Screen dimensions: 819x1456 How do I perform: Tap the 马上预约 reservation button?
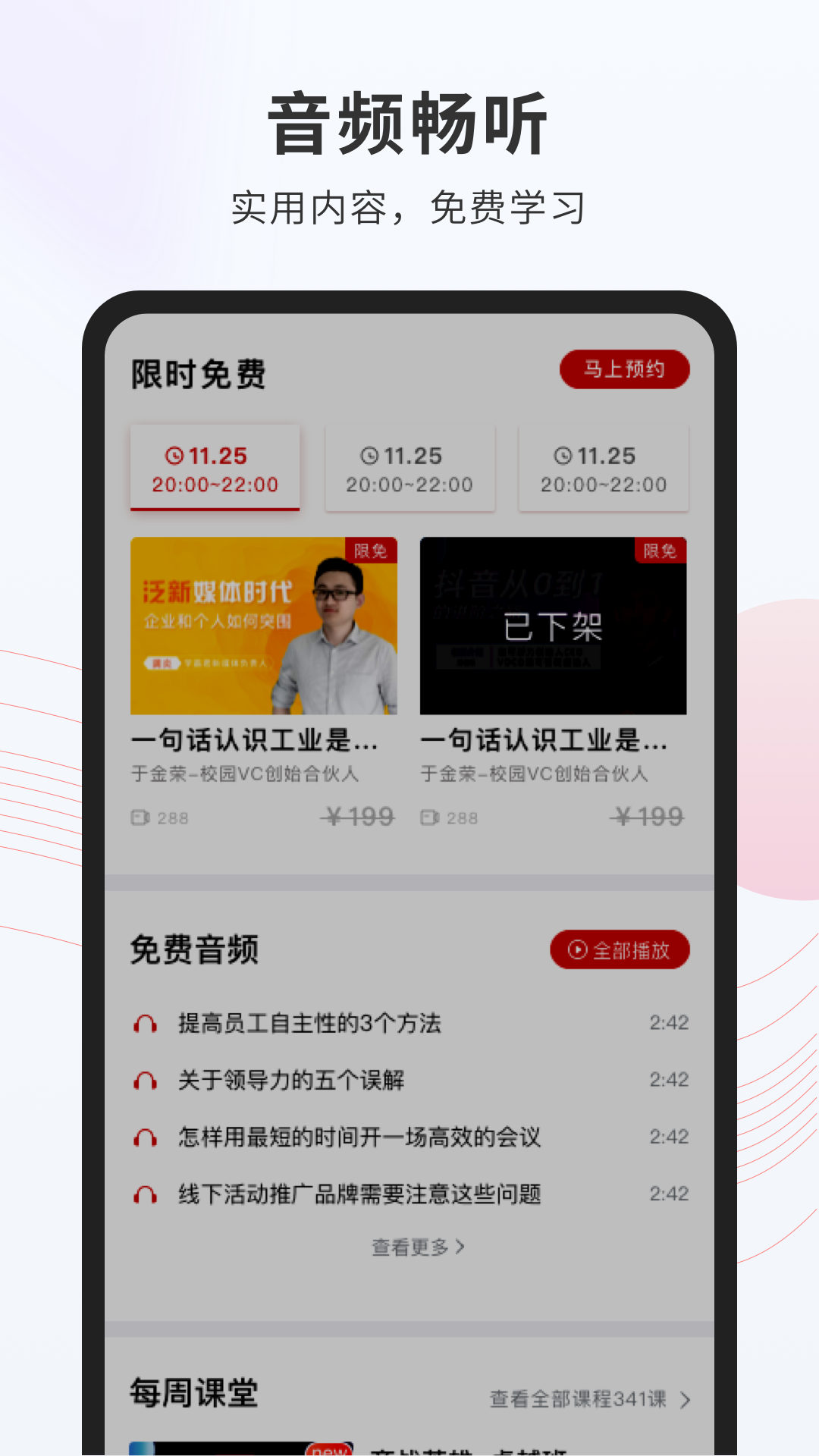[625, 369]
